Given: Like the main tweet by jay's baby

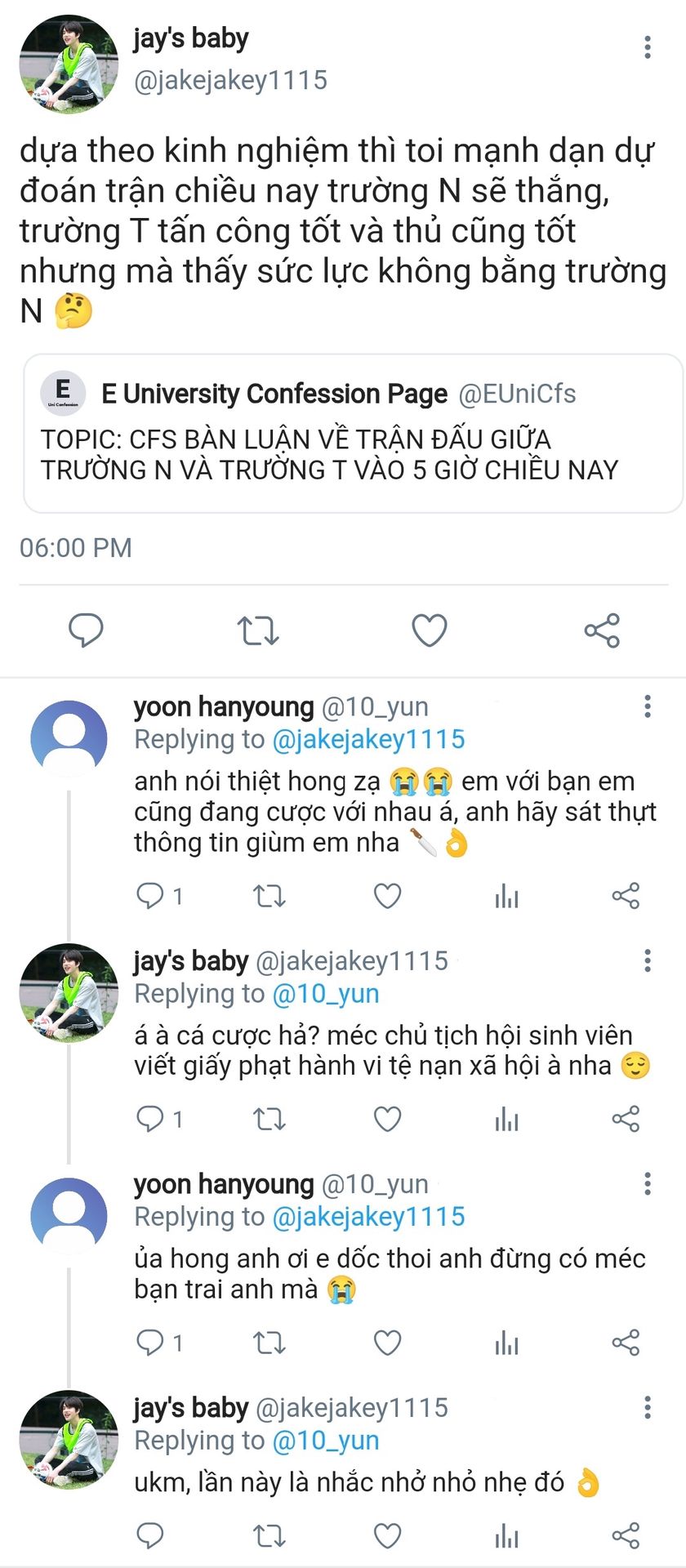Looking at the screenshot, I should point(430,630).
